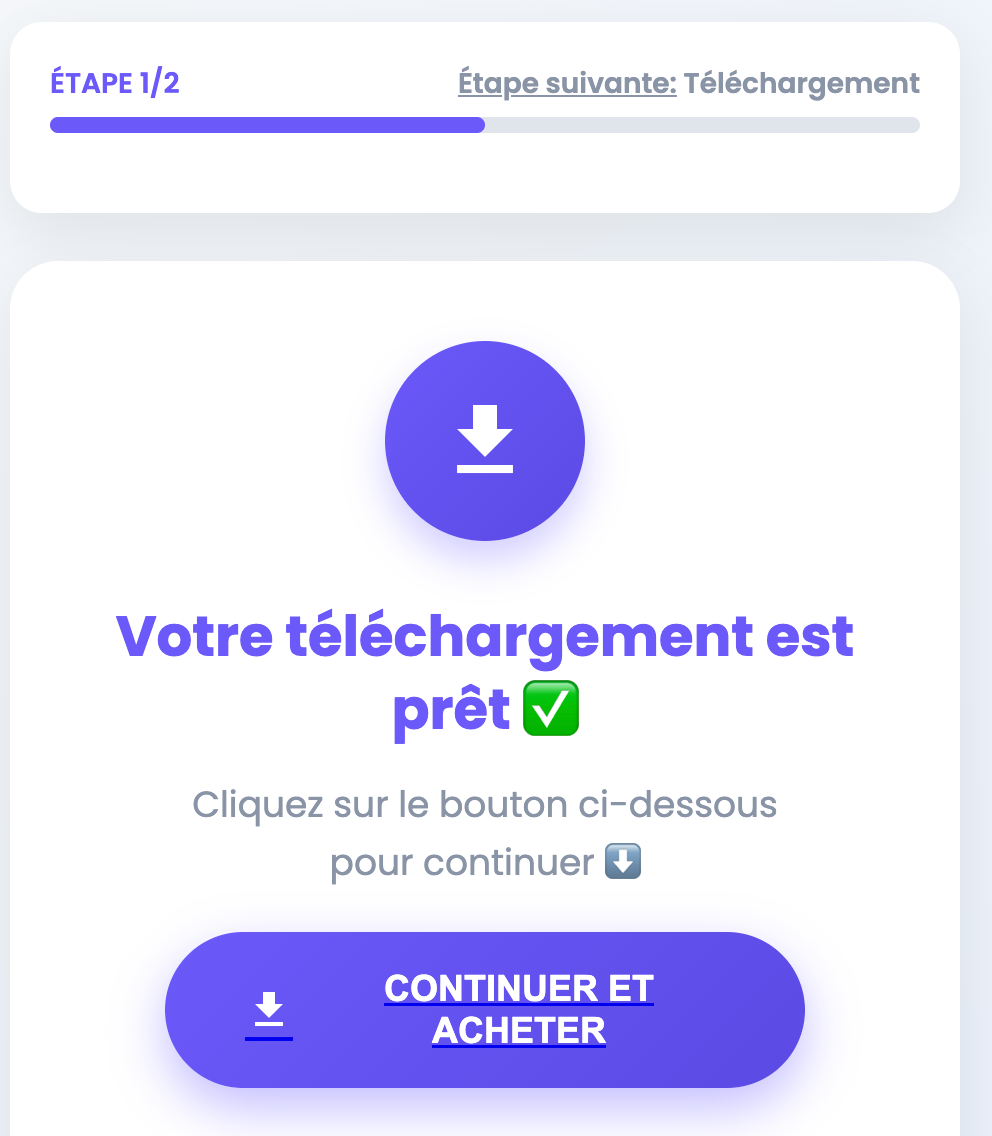Open the underlined Étape suivante link

click(567, 83)
